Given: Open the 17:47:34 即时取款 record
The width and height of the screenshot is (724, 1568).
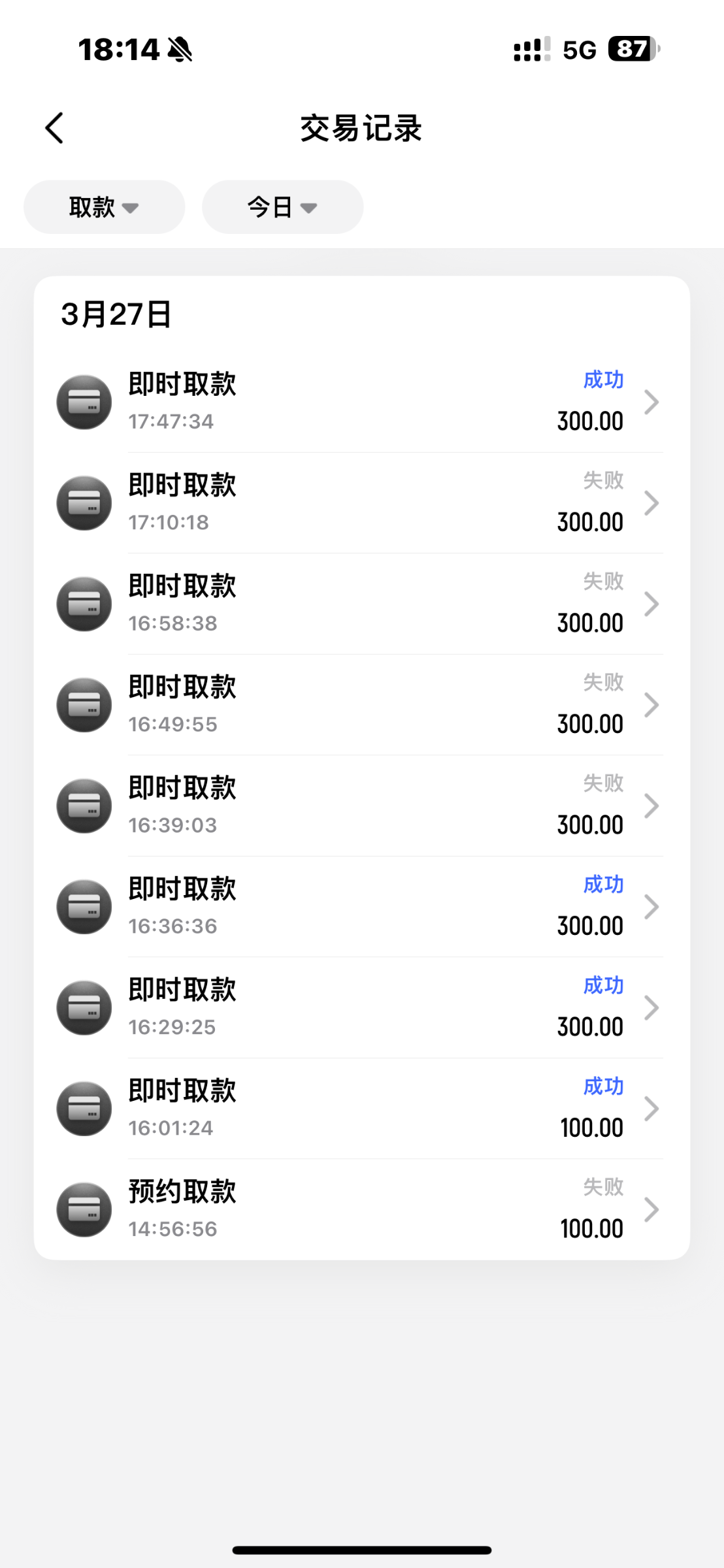Looking at the screenshot, I should [361, 402].
